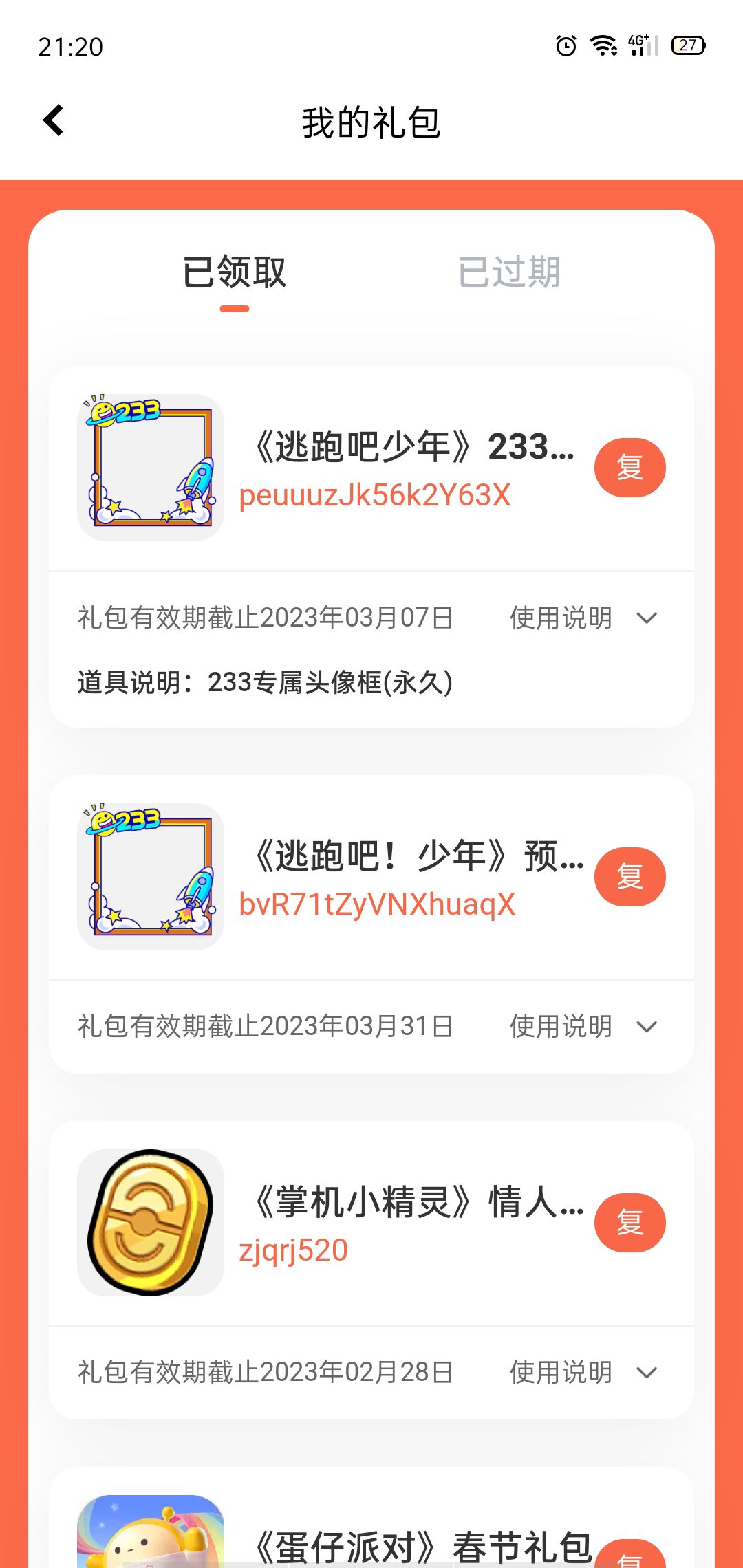Copy the code zjqrj520

pos(629,1223)
